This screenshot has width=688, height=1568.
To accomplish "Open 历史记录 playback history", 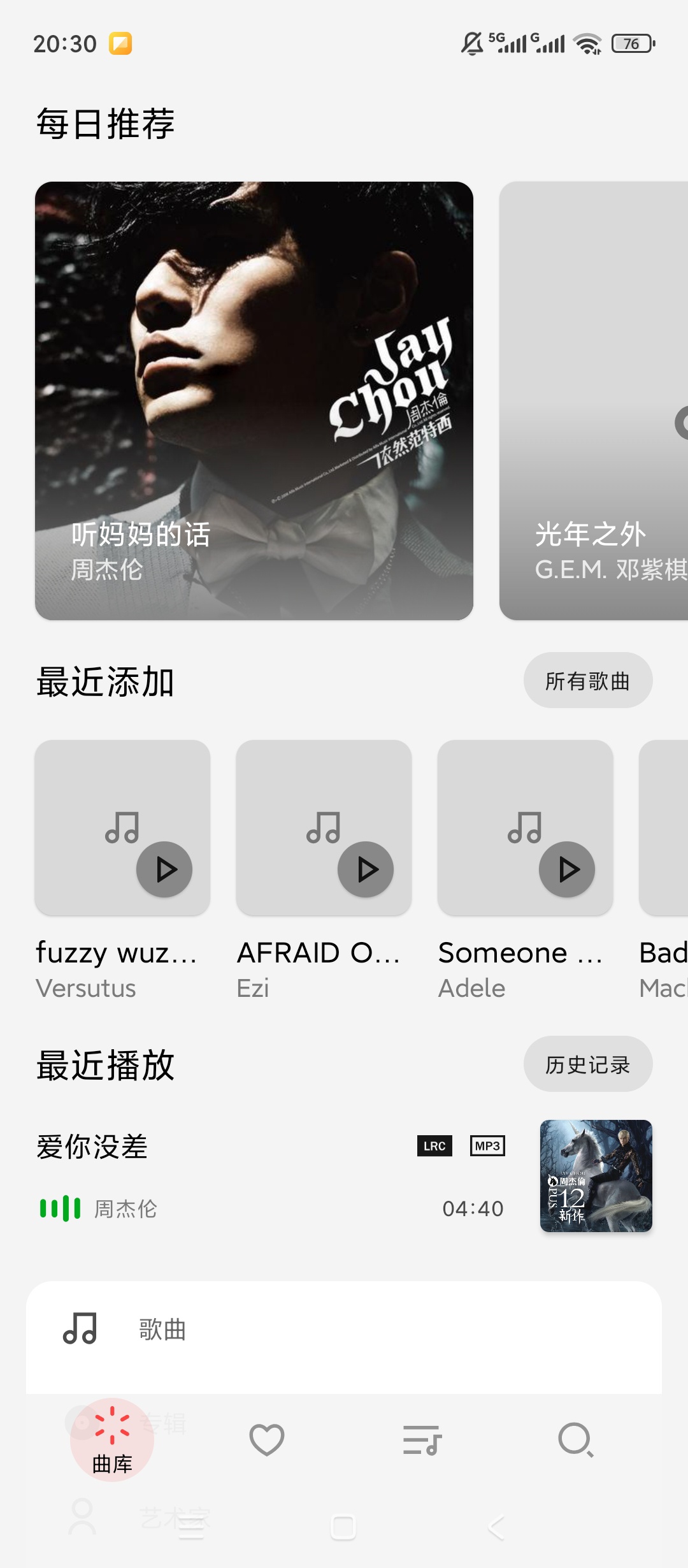I will (x=587, y=1064).
